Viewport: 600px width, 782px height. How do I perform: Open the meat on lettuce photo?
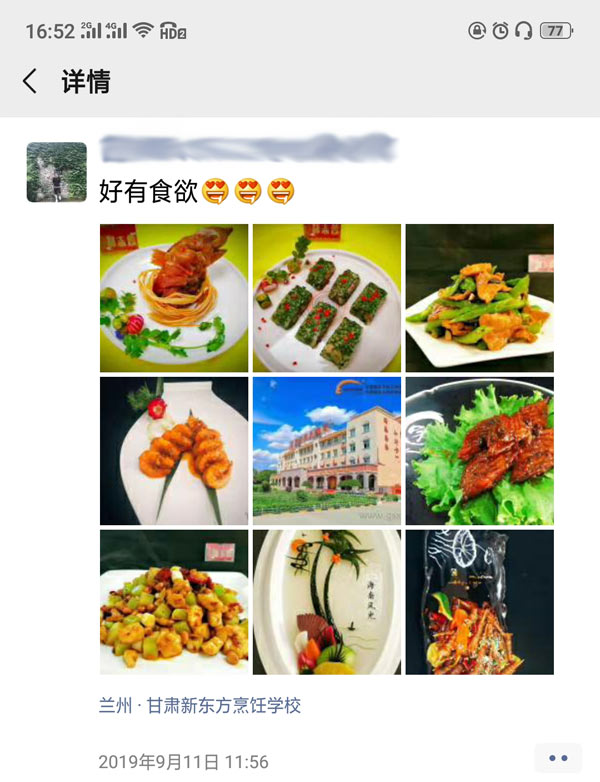479,450
